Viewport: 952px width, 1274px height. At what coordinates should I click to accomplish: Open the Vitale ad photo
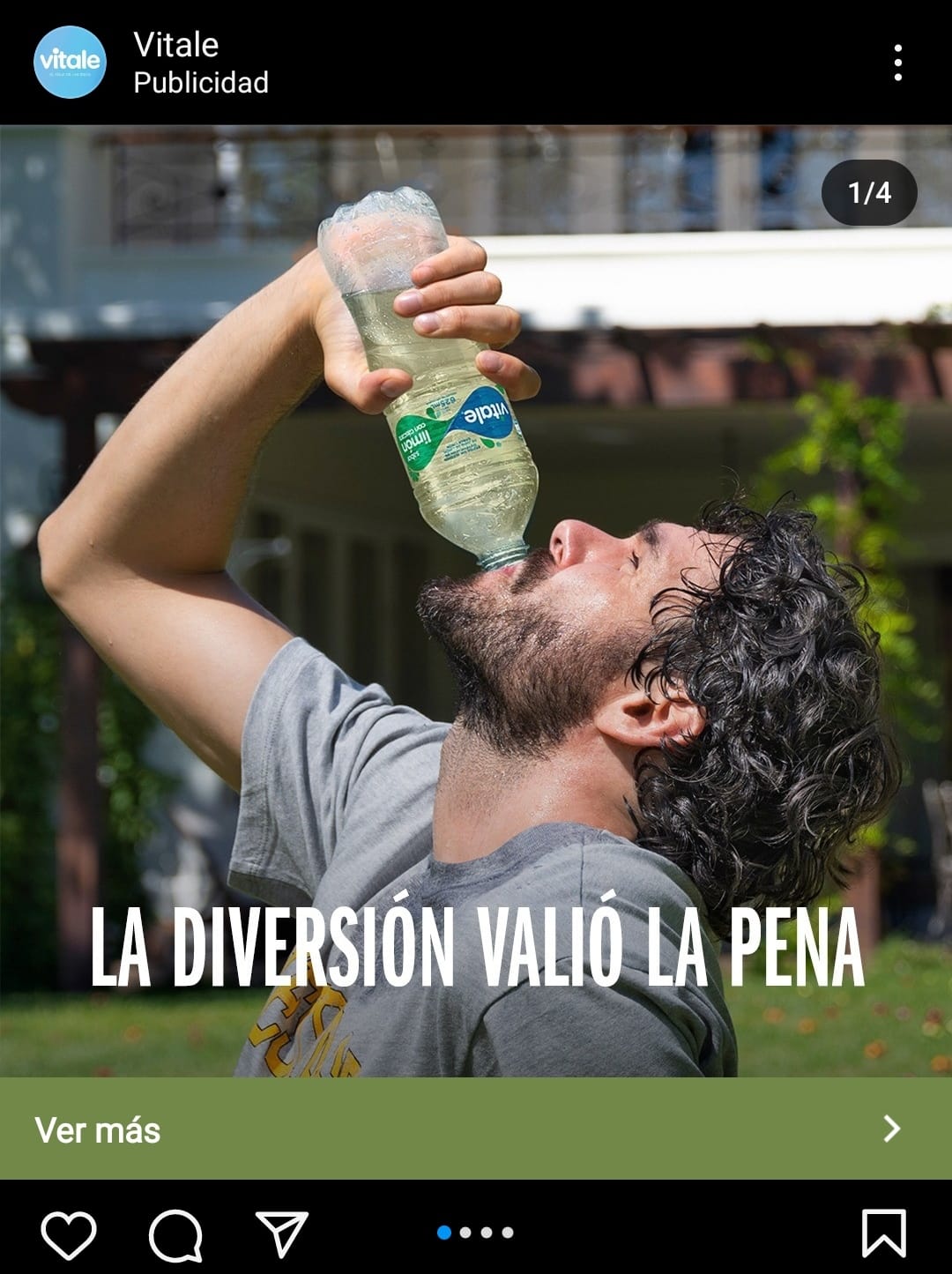(x=476, y=600)
